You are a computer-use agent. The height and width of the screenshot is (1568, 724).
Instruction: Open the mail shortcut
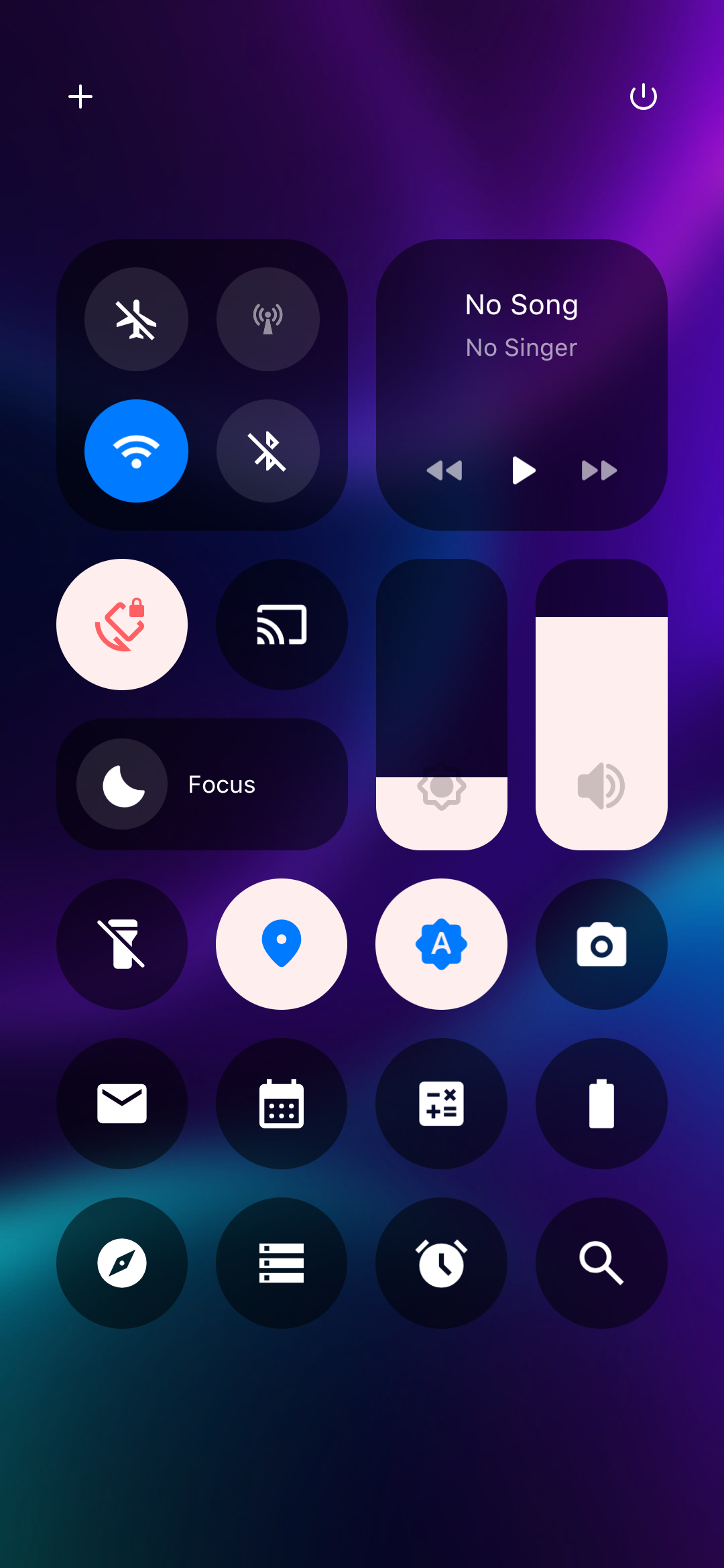point(122,1104)
